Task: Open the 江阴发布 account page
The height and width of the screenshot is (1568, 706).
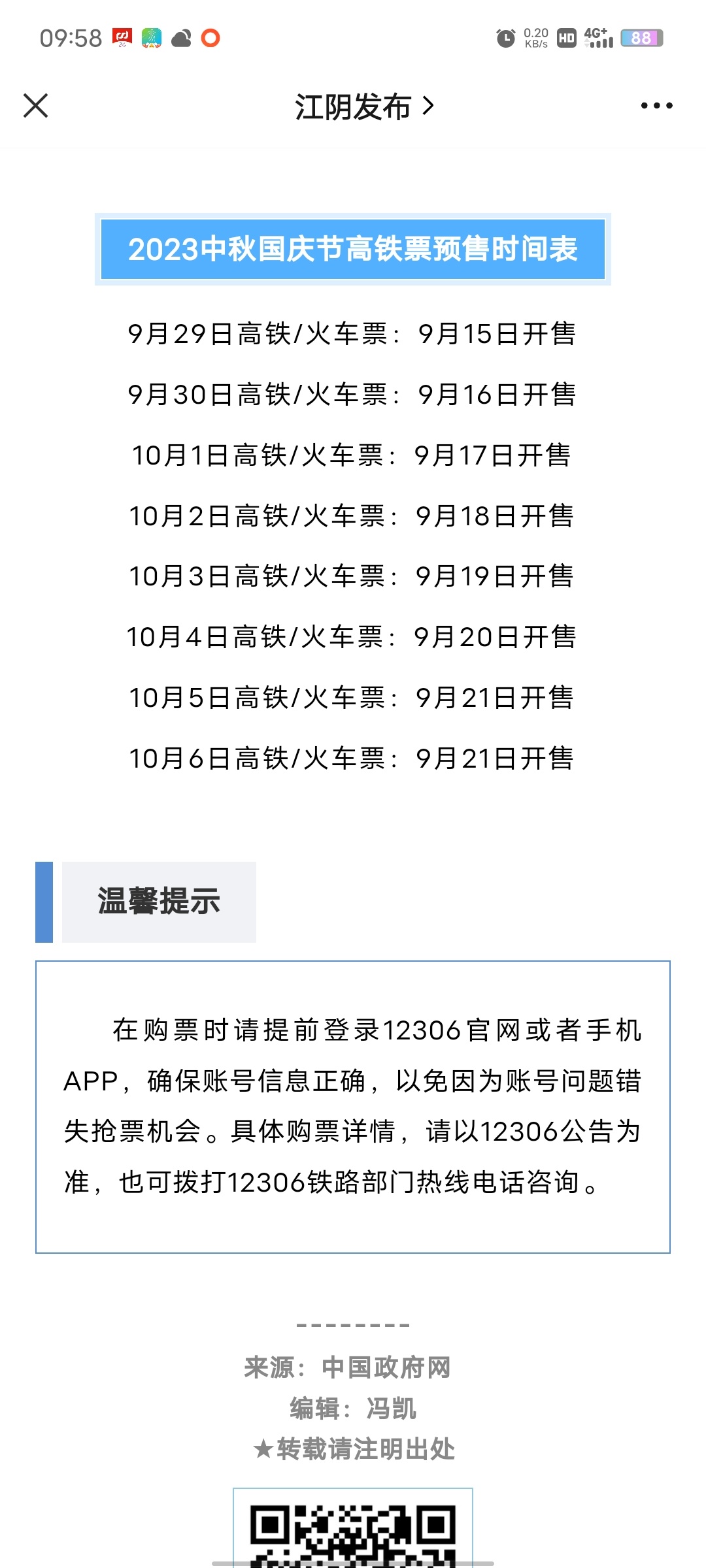Action: coord(363,106)
